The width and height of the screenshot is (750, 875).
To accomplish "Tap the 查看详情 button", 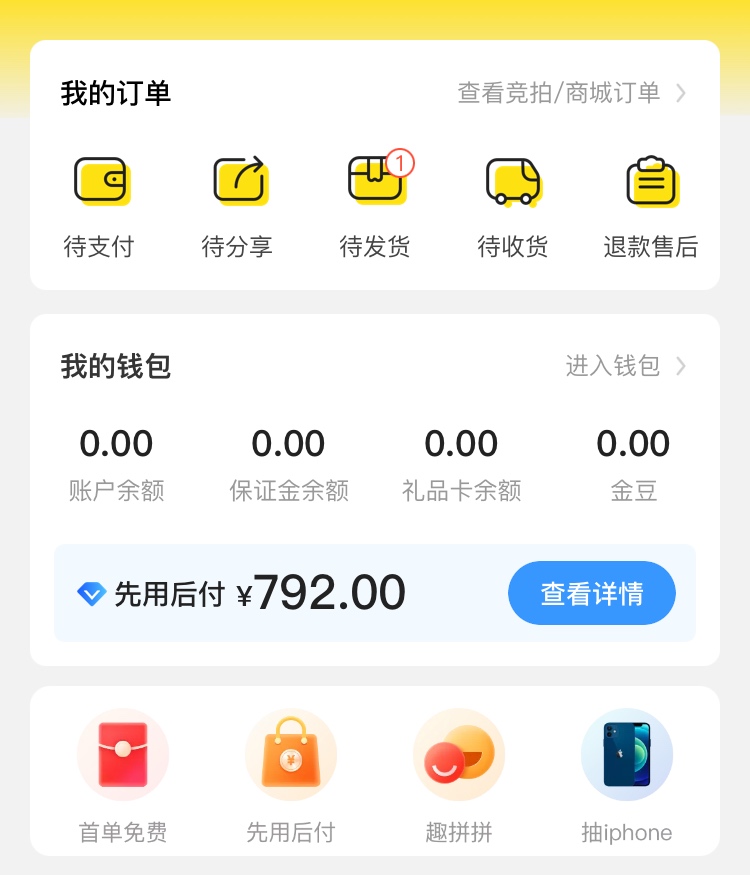I will (592, 594).
